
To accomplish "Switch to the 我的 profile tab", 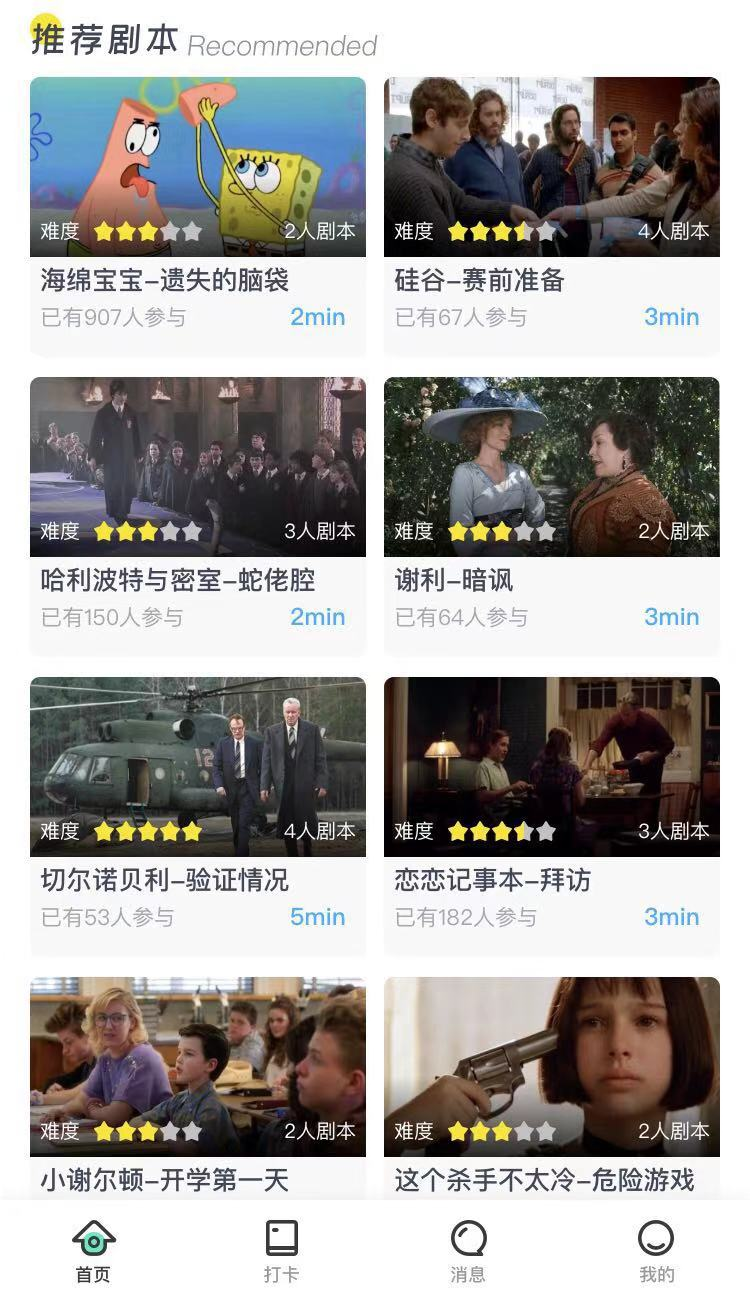I will [656, 1250].
